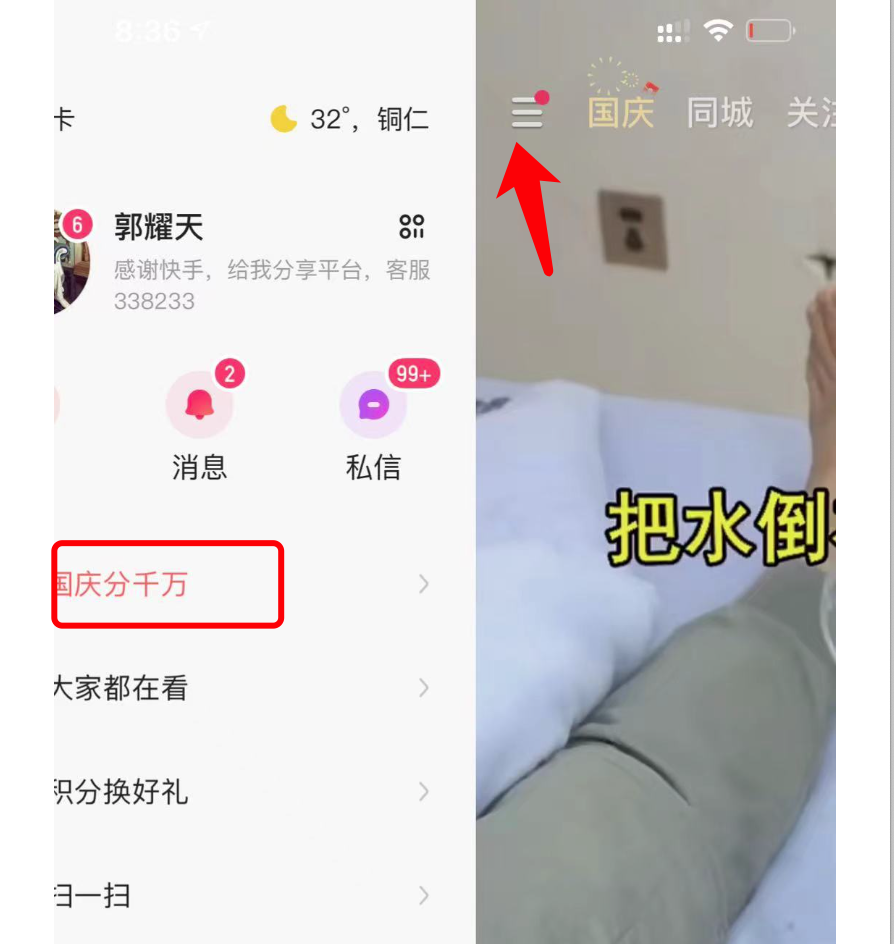This screenshot has width=894, height=944.
Task: Open 私信 private messages
Action: [373, 404]
